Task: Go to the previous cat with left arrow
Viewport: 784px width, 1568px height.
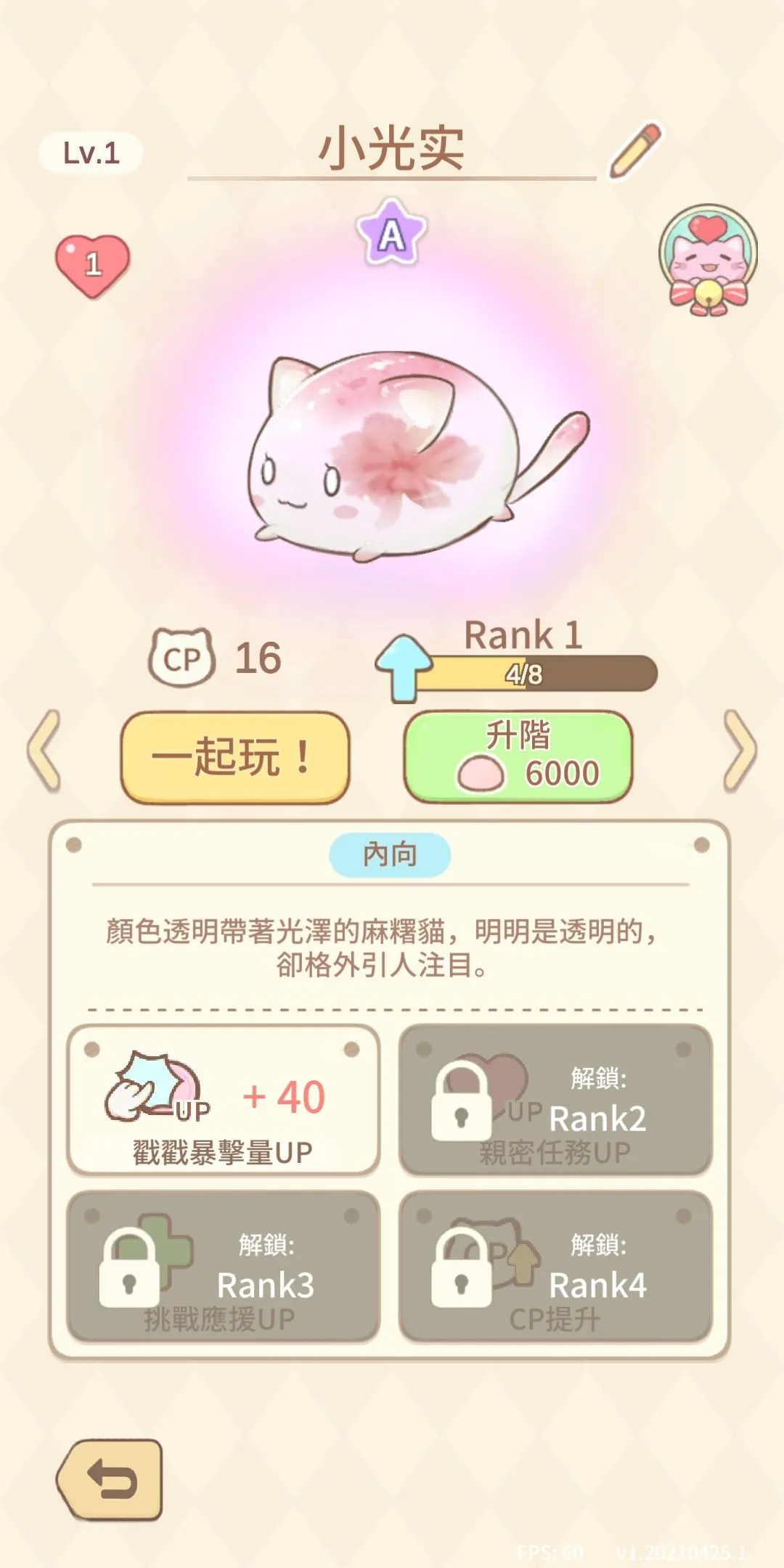Action: (x=44, y=750)
